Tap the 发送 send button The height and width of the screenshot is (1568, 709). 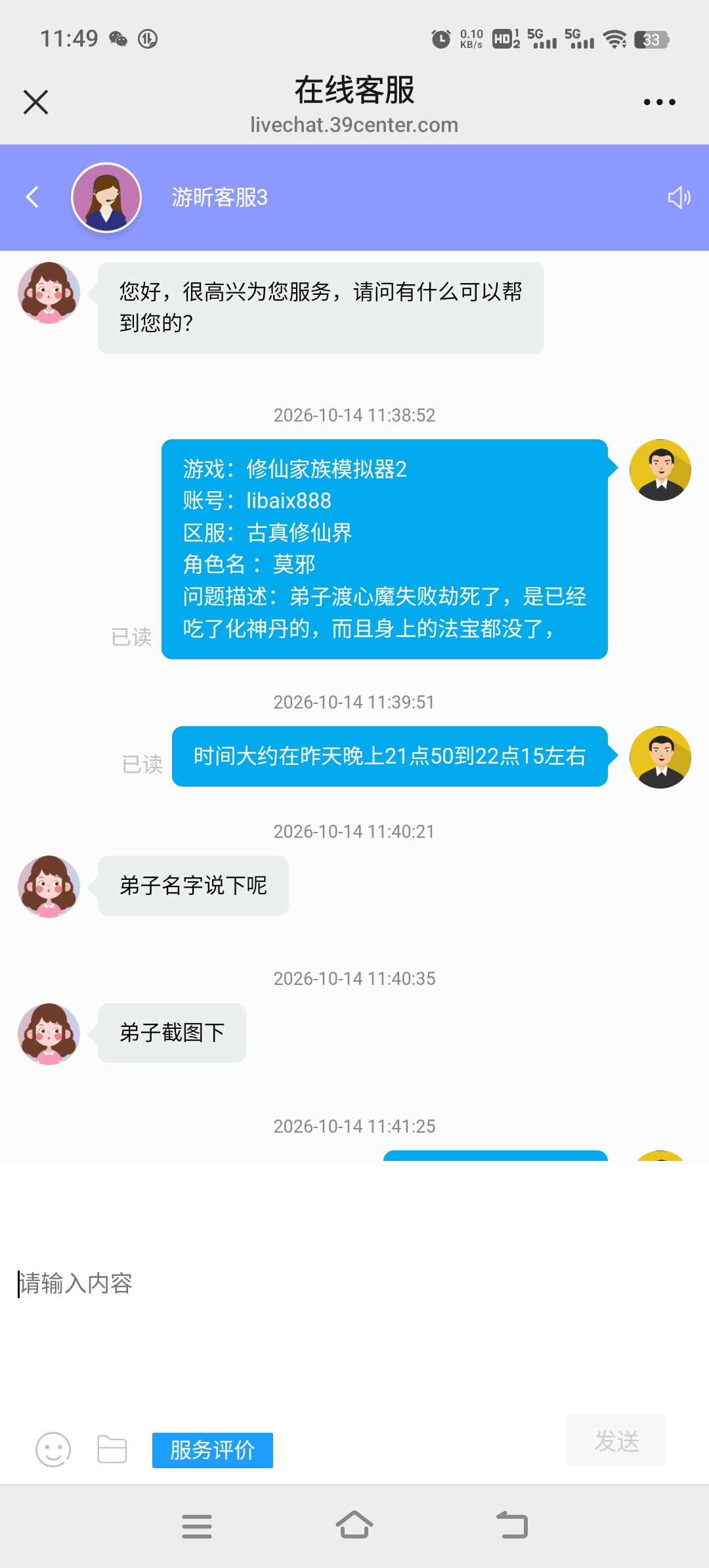616,1441
